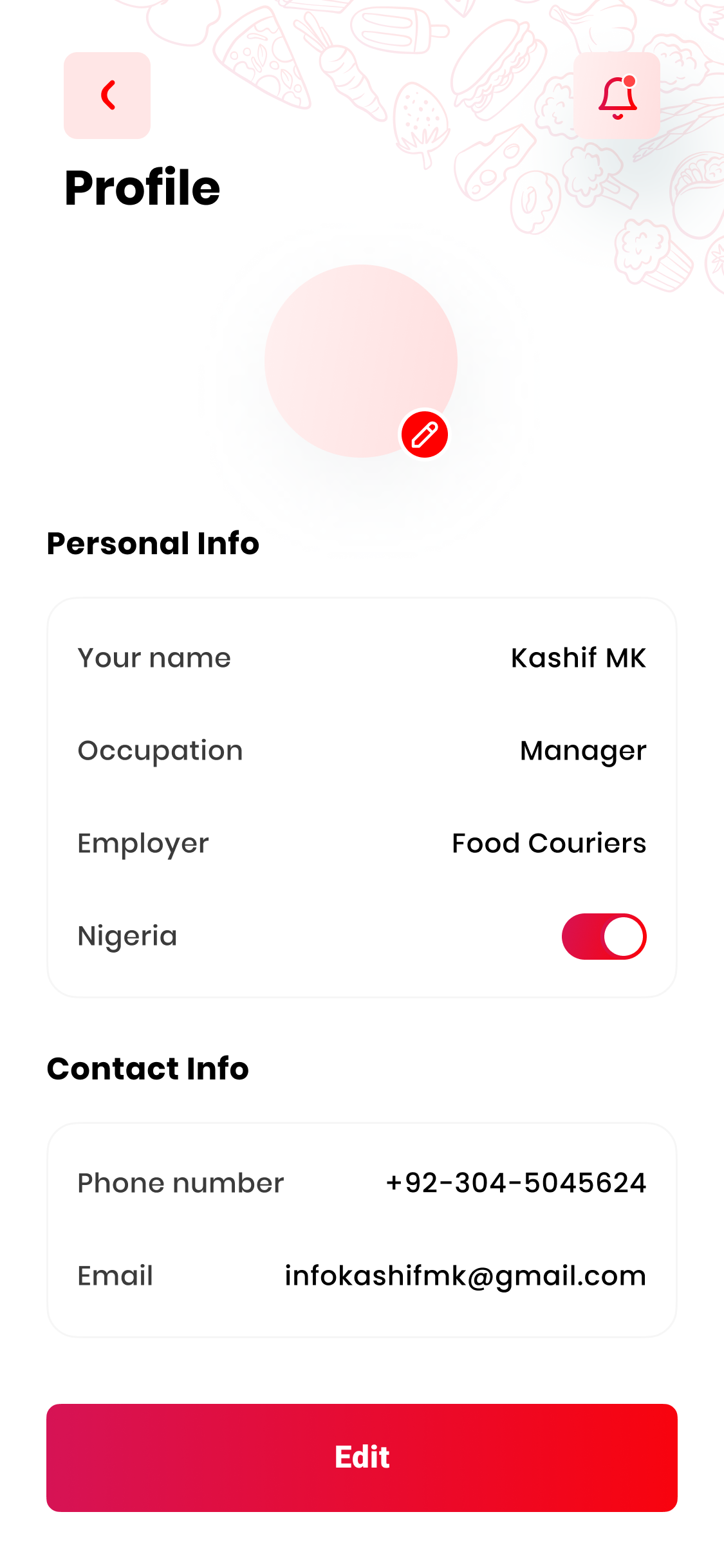The height and width of the screenshot is (1568, 724).
Task: Open the notifications bell
Action: coord(617,96)
